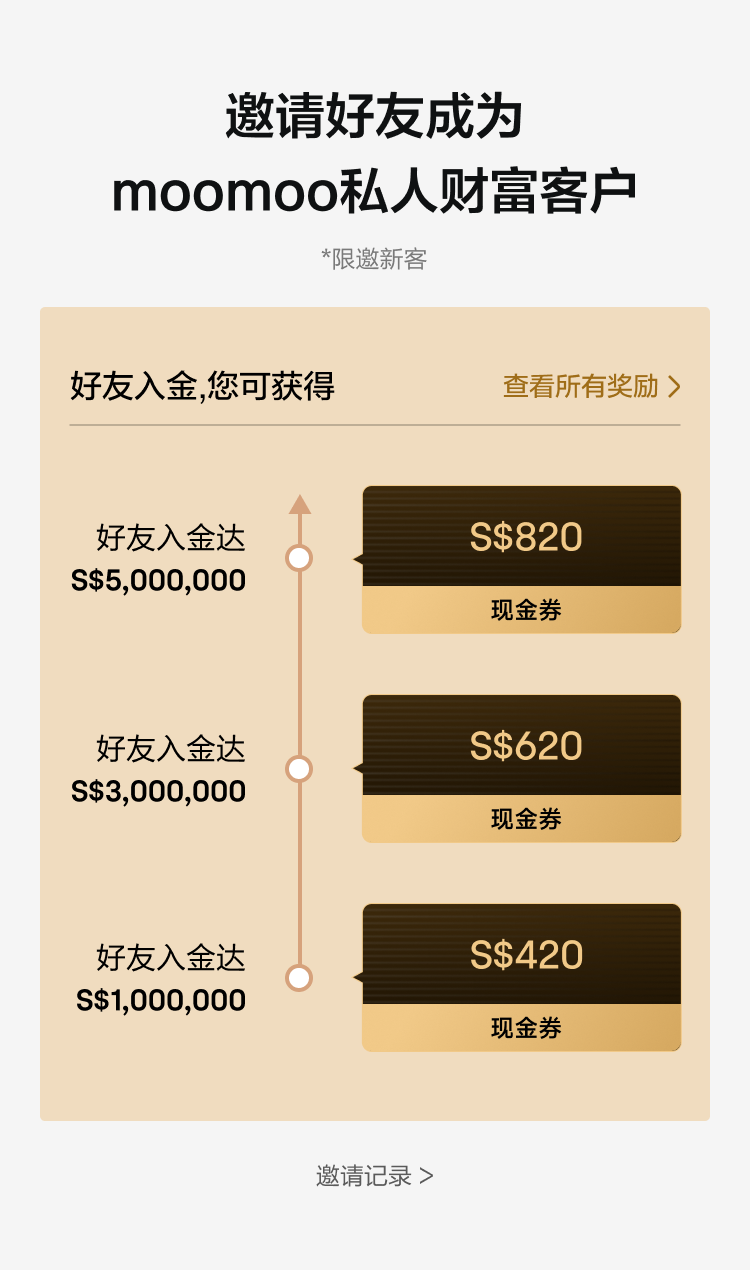The height and width of the screenshot is (1270, 750).
Task: Open 查看所有奖励 to view all rewards
Action: pyautogui.click(x=591, y=386)
